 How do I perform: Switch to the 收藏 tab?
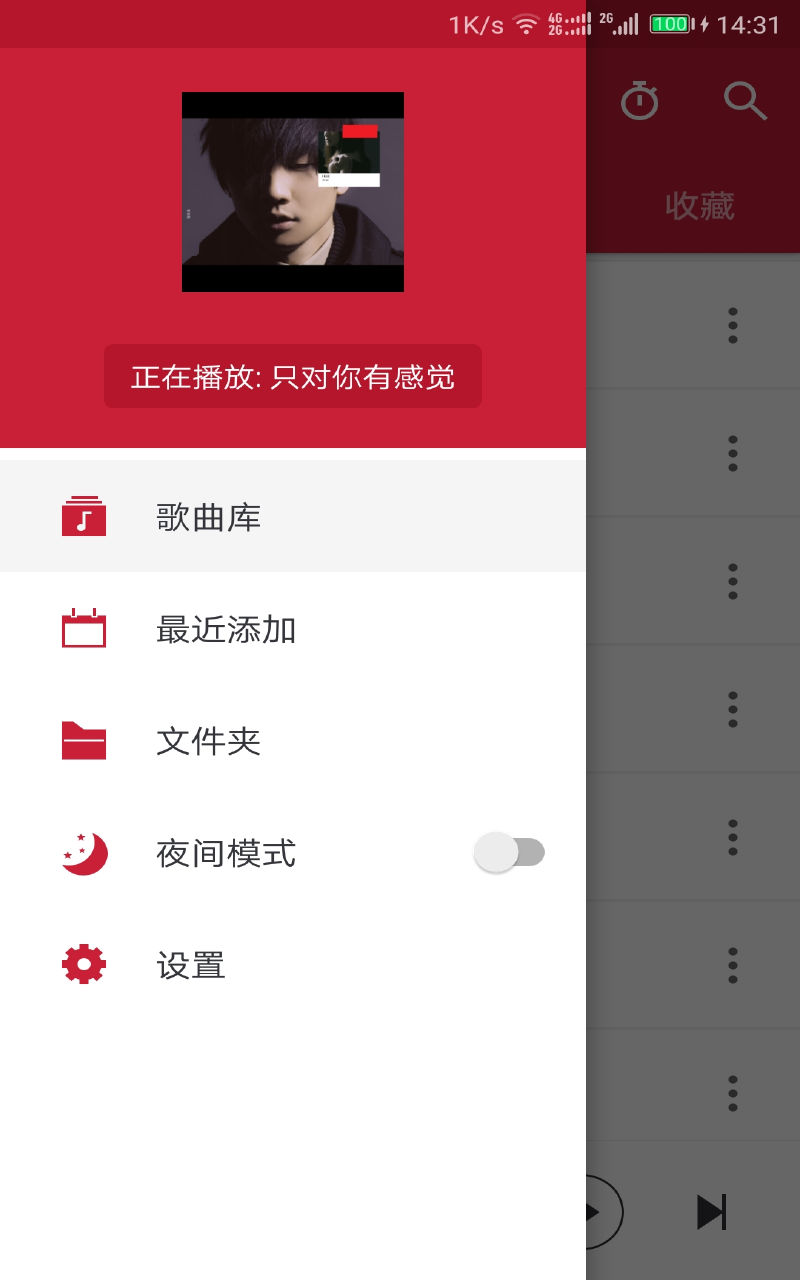[x=699, y=205]
